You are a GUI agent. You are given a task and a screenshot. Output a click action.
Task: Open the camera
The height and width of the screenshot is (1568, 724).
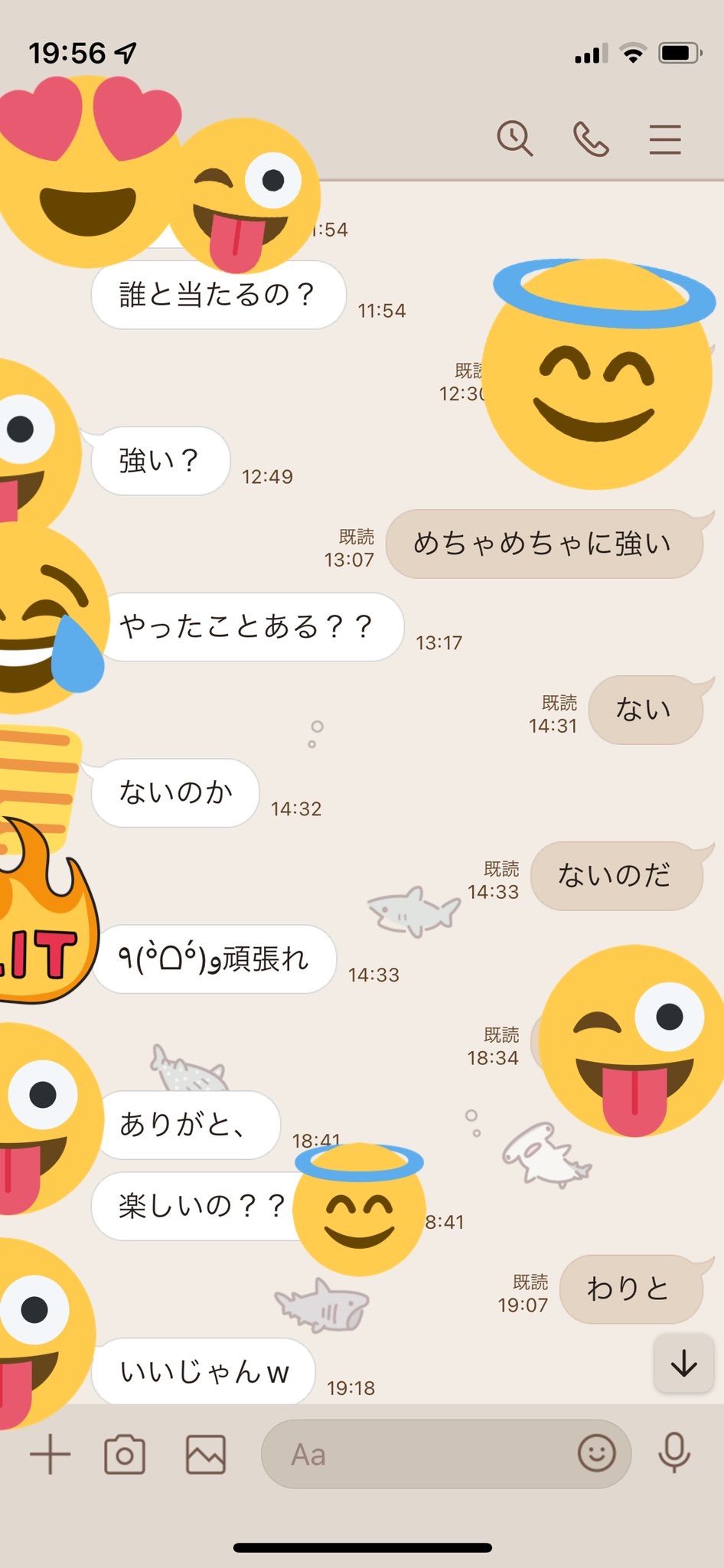tap(125, 1454)
